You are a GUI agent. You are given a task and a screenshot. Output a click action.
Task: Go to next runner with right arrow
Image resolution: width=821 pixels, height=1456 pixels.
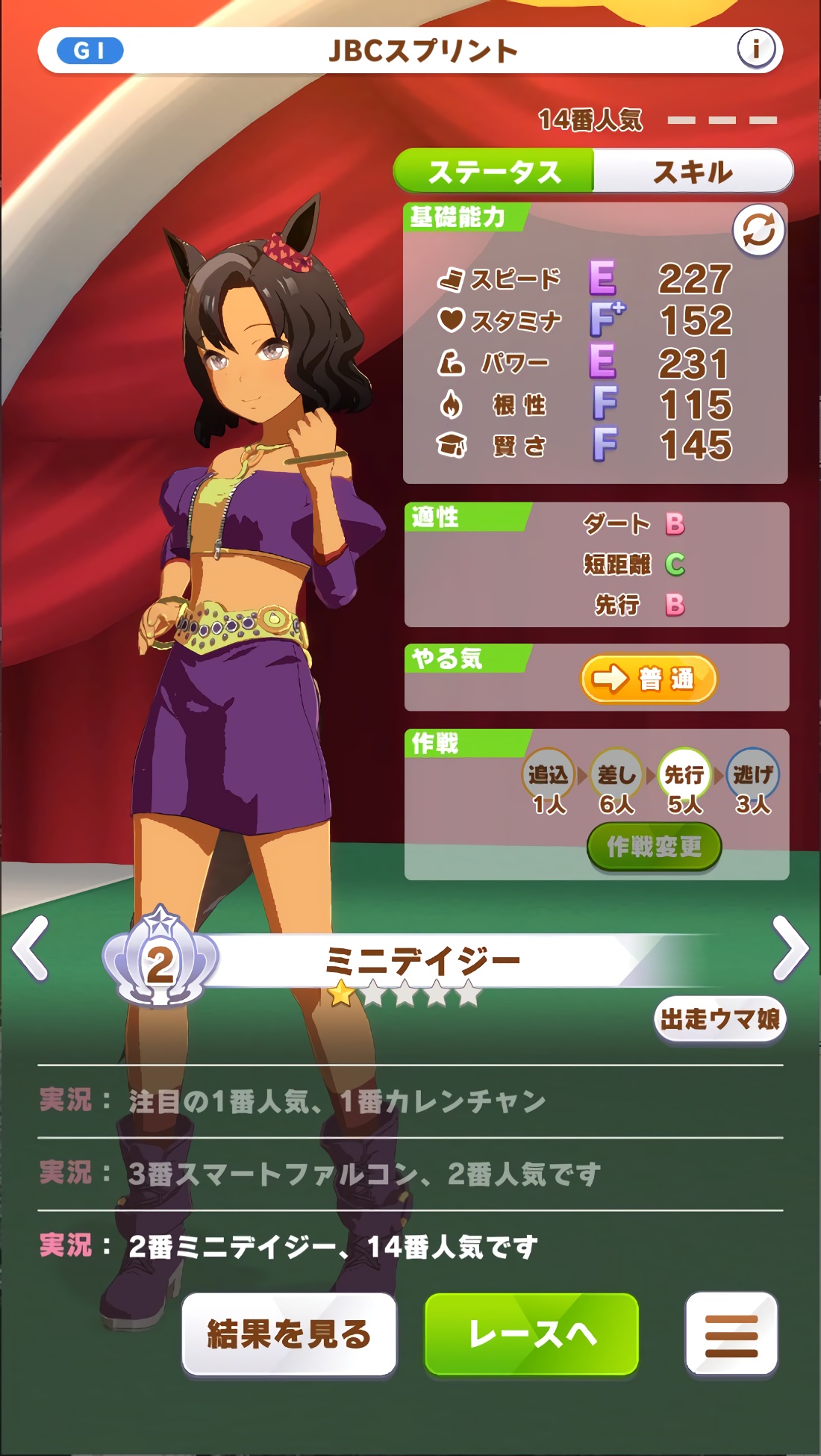click(790, 948)
